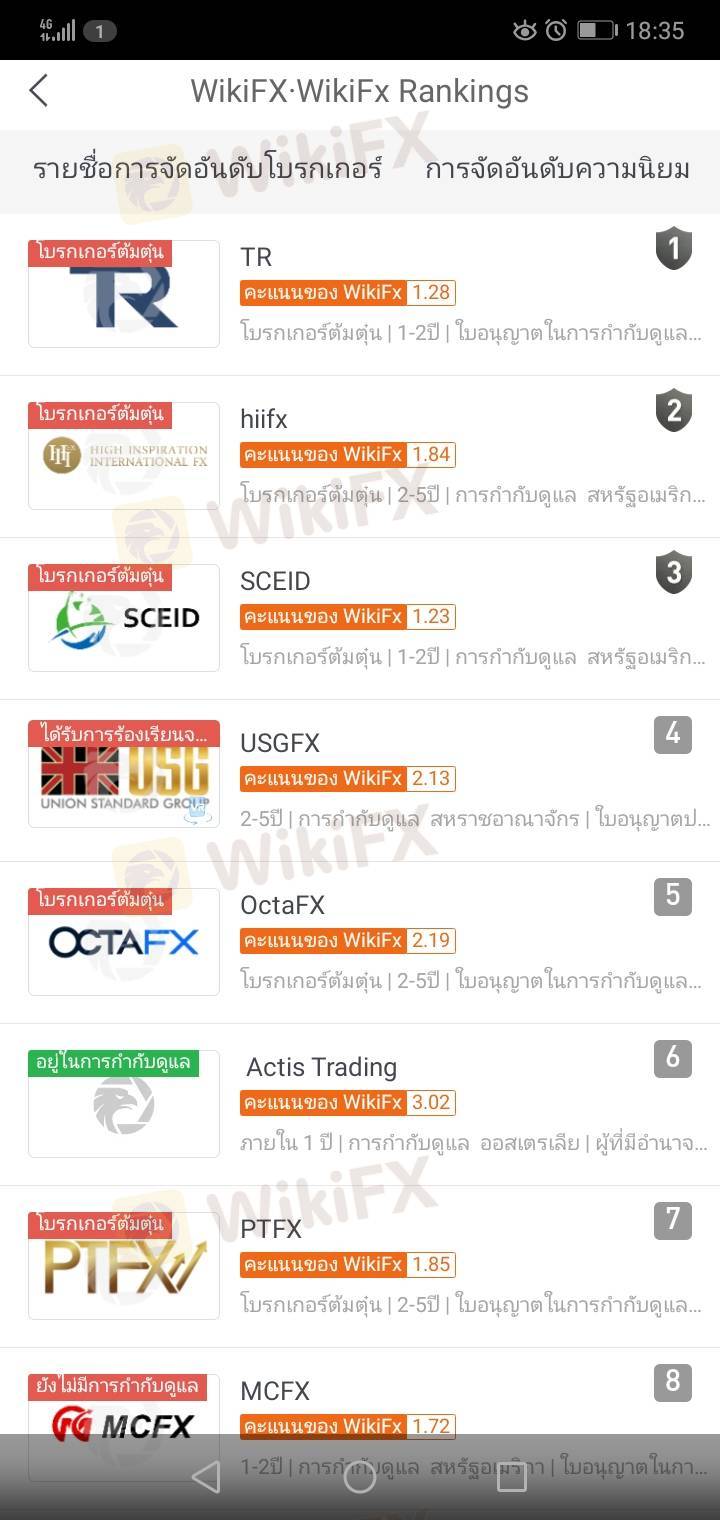Switch to the การจัดอันดับความนิยม tab
This screenshot has height=1520, width=720.
pos(557,169)
